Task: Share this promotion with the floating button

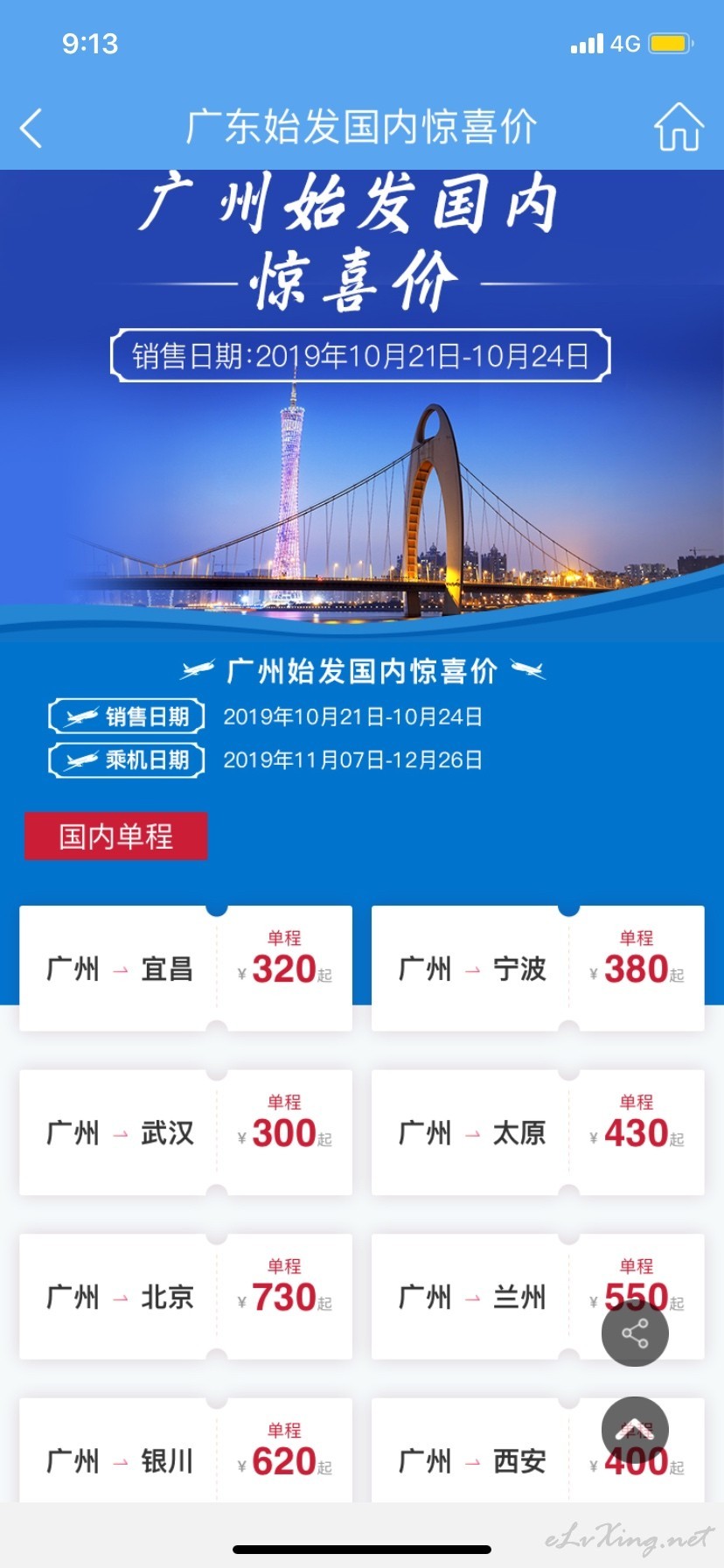Action: tap(635, 1333)
